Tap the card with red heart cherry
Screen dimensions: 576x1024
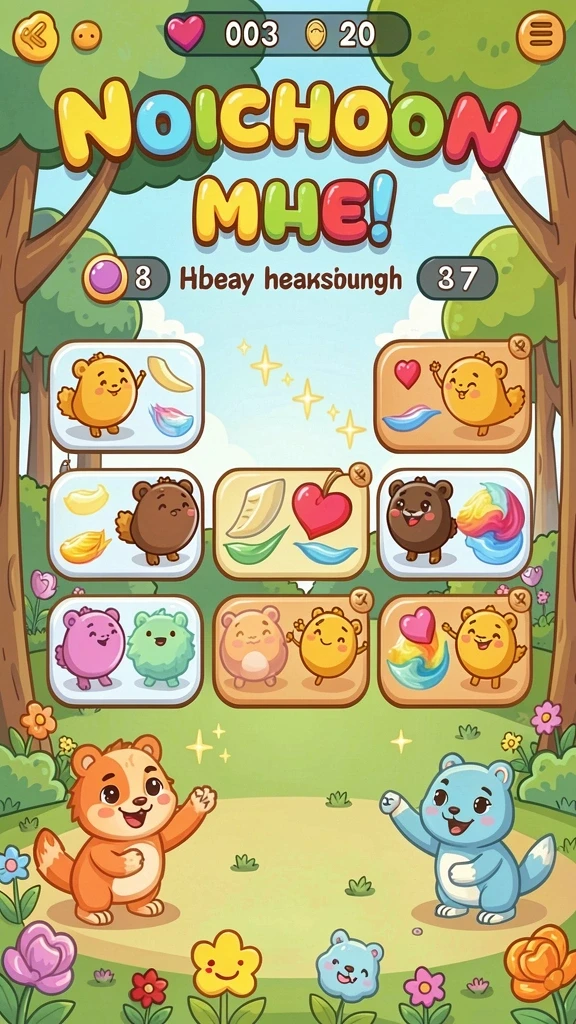(292, 523)
